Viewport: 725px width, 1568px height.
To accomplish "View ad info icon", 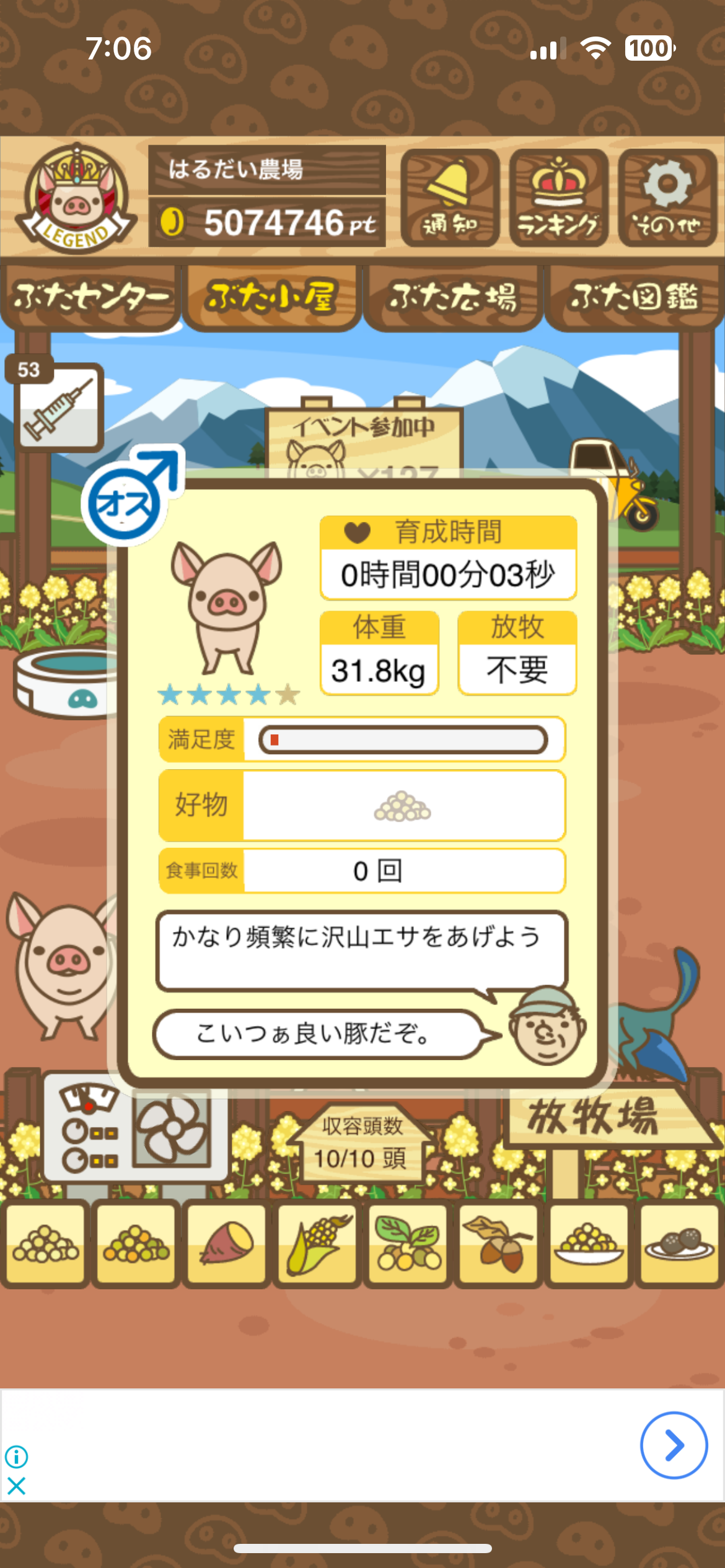I will click(x=17, y=1457).
